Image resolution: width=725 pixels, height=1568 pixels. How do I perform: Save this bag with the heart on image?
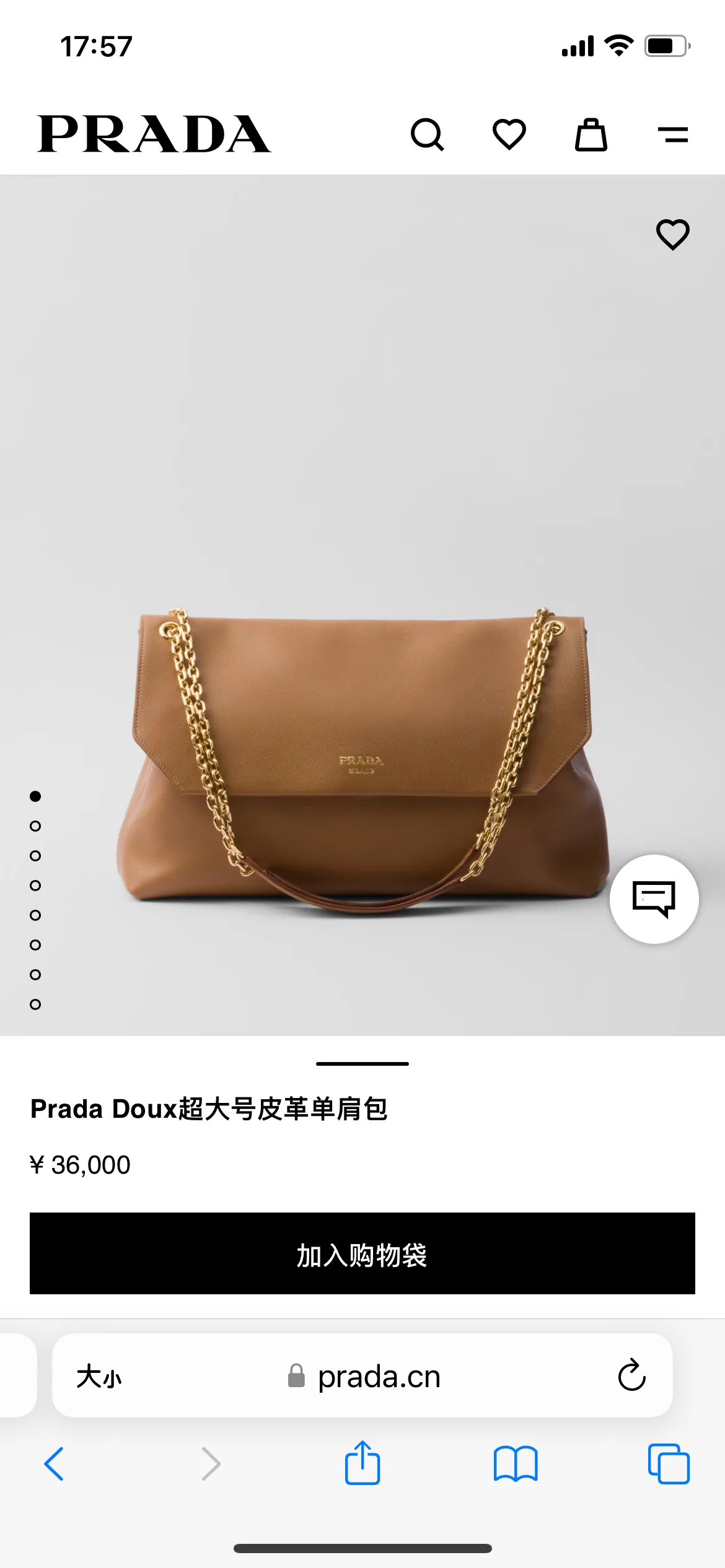(673, 235)
